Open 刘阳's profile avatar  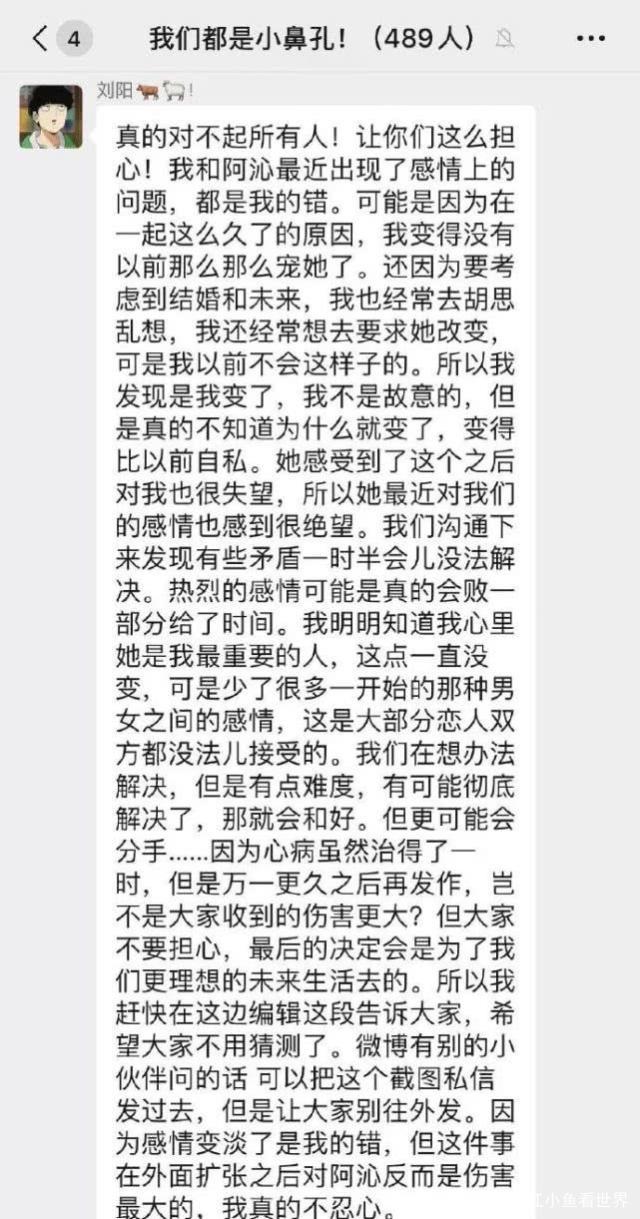50,116
